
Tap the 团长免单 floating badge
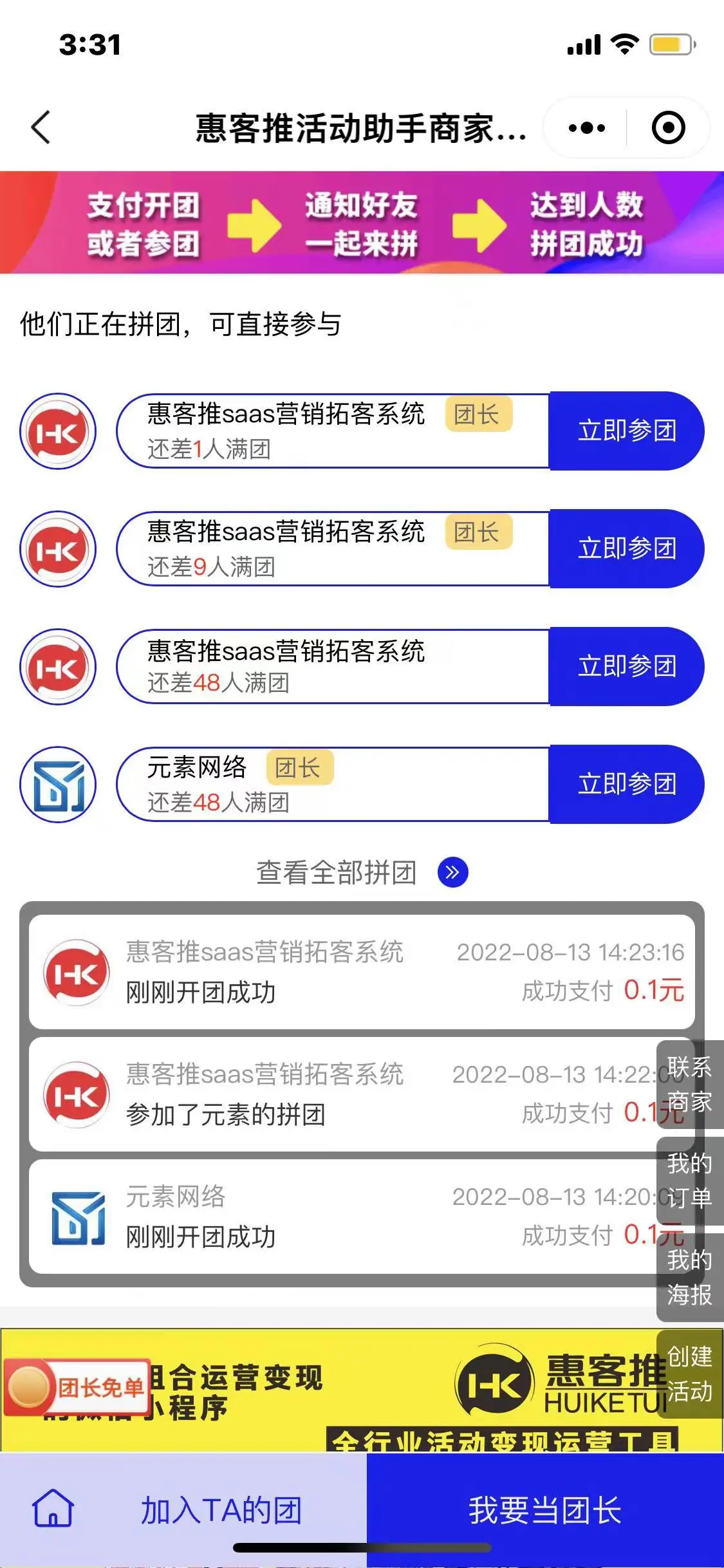77,1387
